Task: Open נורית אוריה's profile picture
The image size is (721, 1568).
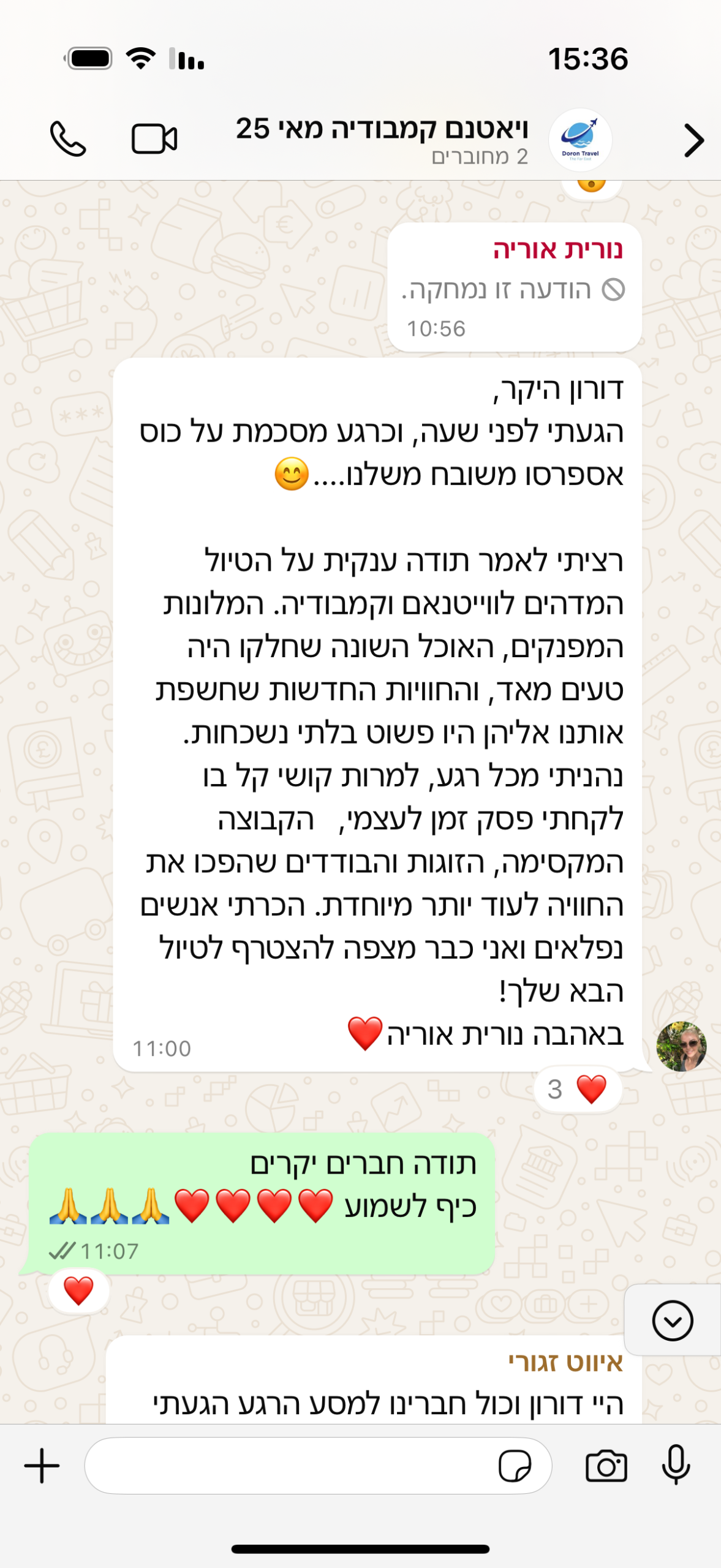Action: [681, 1046]
